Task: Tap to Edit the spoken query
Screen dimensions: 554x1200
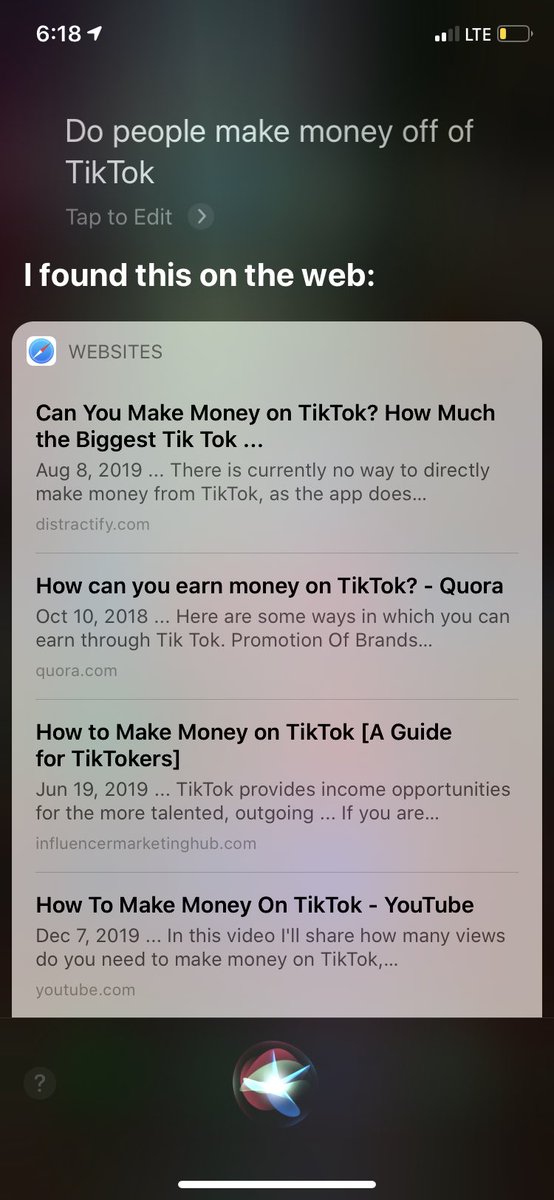Action: (138, 217)
